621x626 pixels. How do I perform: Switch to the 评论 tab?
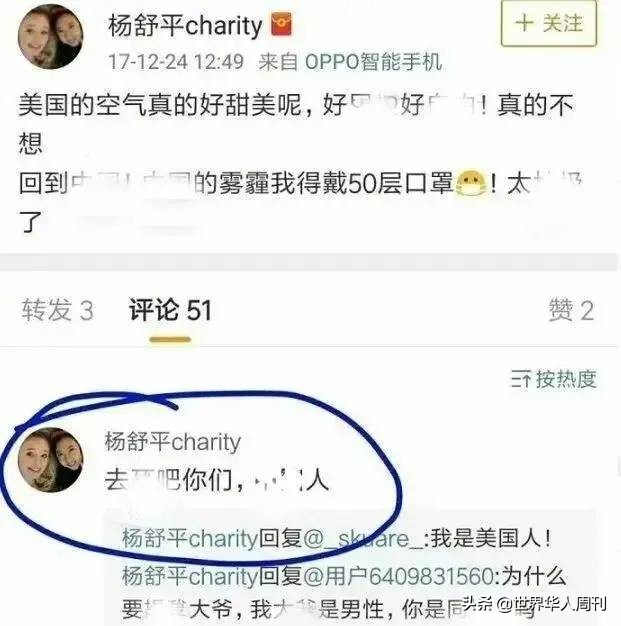(170, 311)
